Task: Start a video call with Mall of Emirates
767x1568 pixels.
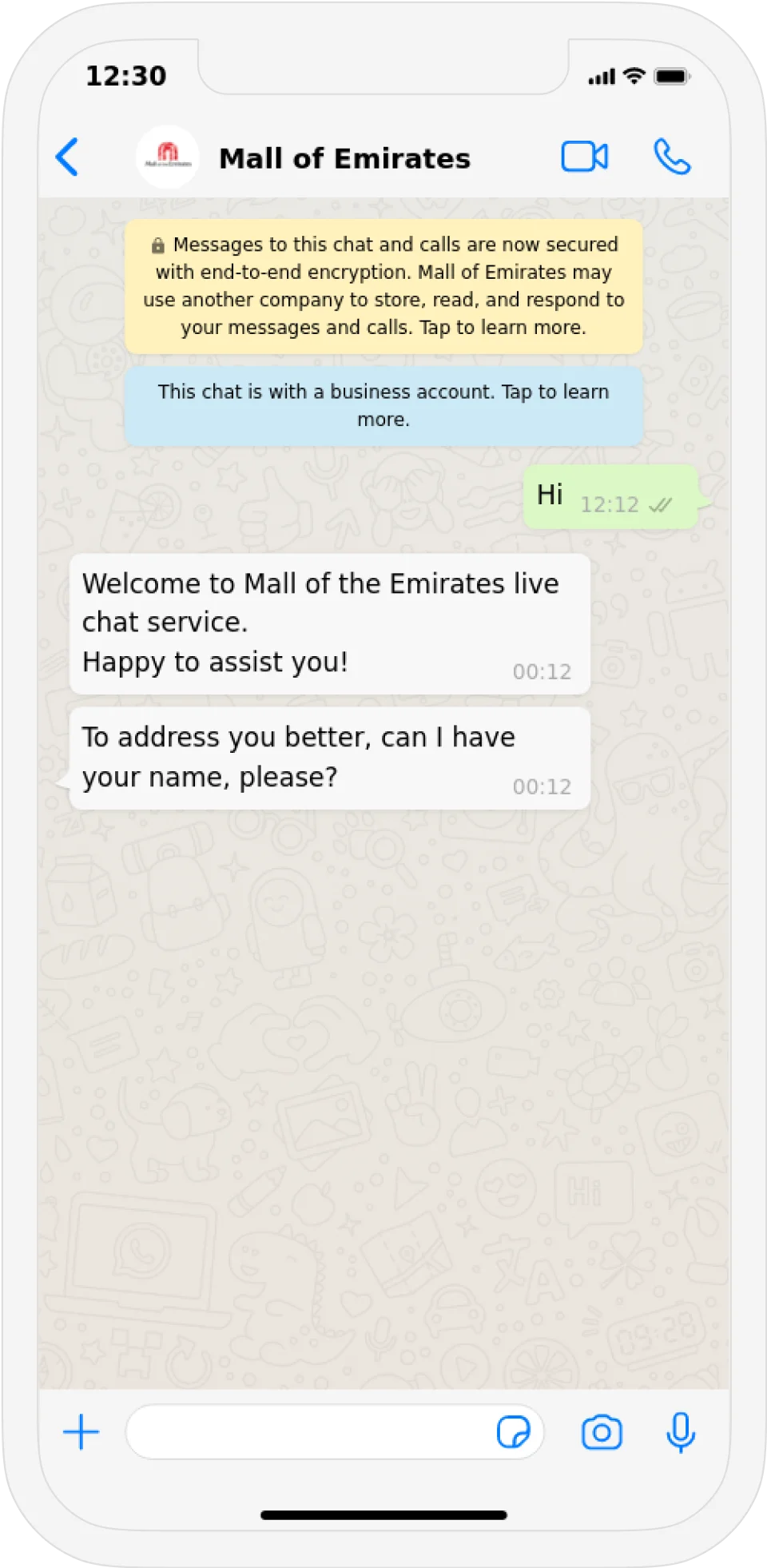Action: (x=584, y=157)
